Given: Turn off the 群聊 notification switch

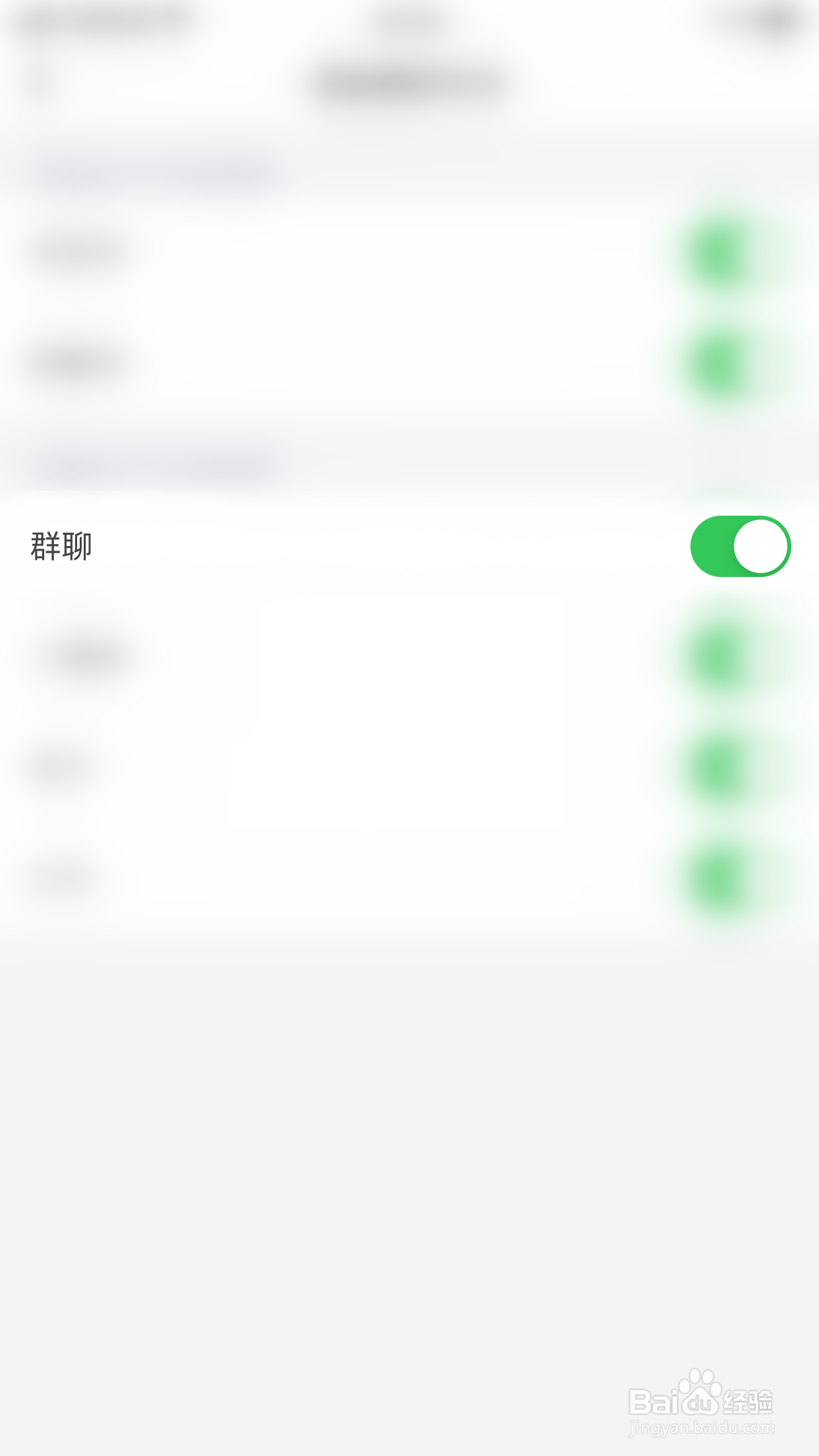Looking at the screenshot, I should pos(740,545).
